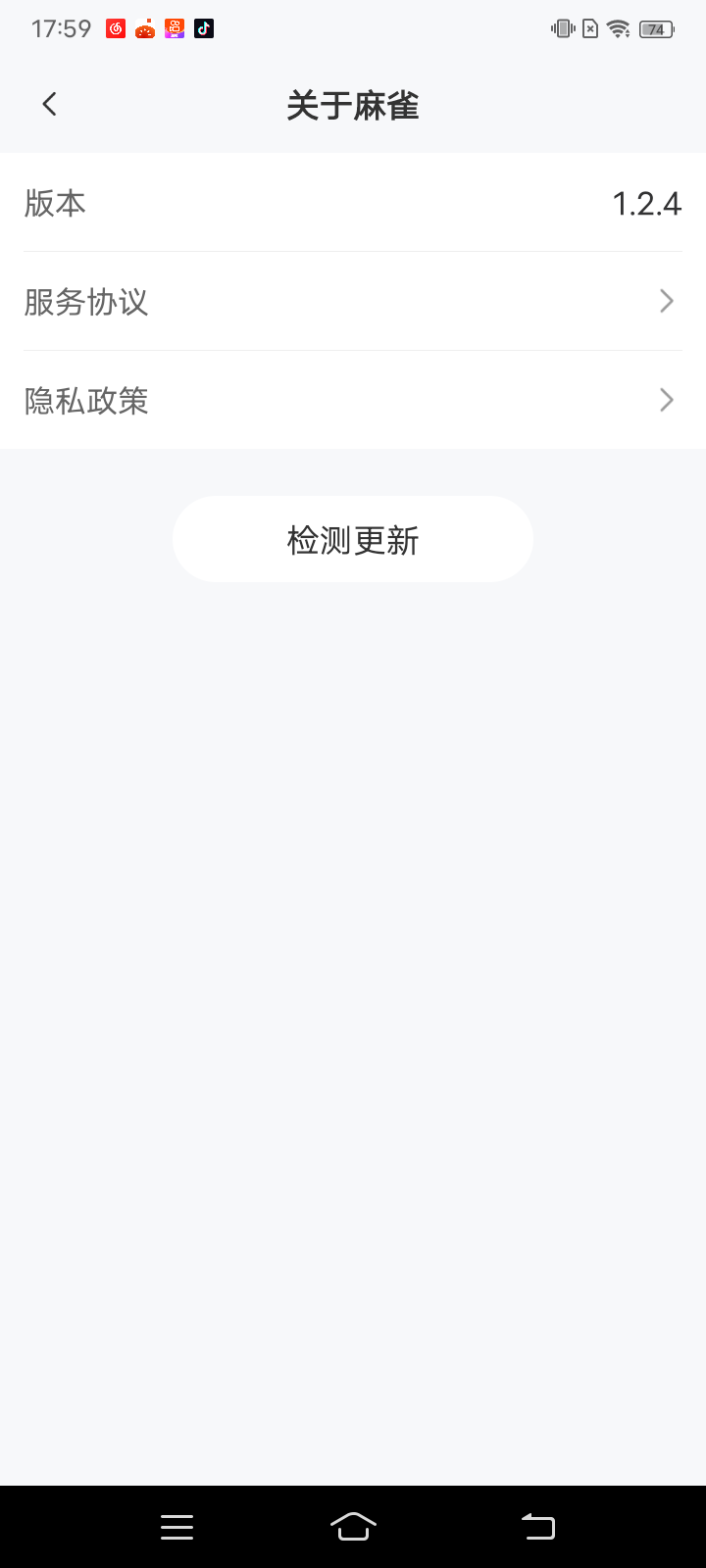The width and height of the screenshot is (706, 1568).
Task: Tap the back arrow in the title bar
Action: pyautogui.click(x=48, y=103)
